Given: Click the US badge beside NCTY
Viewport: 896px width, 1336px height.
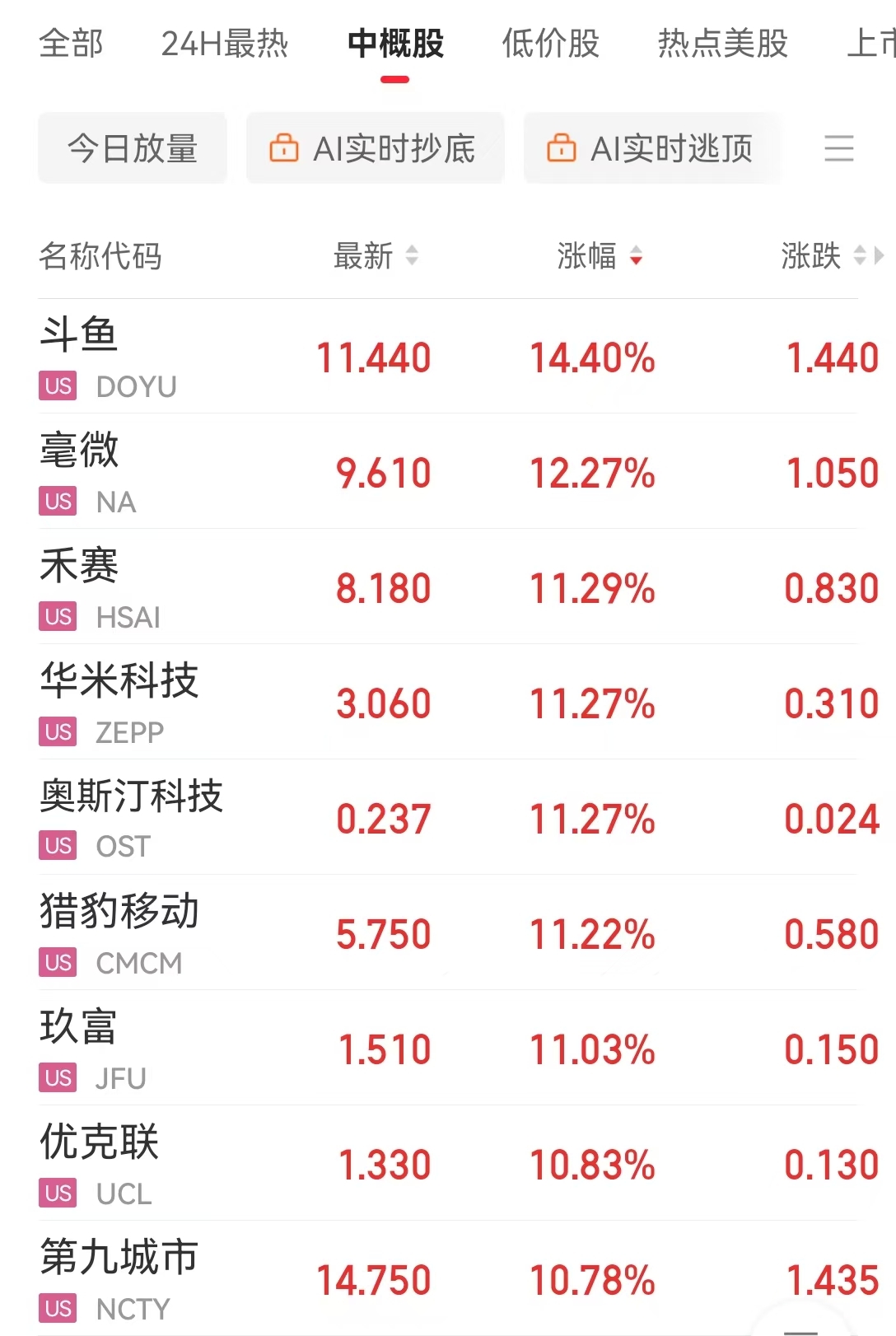Looking at the screenshot, I should (x=56, y=1309).
